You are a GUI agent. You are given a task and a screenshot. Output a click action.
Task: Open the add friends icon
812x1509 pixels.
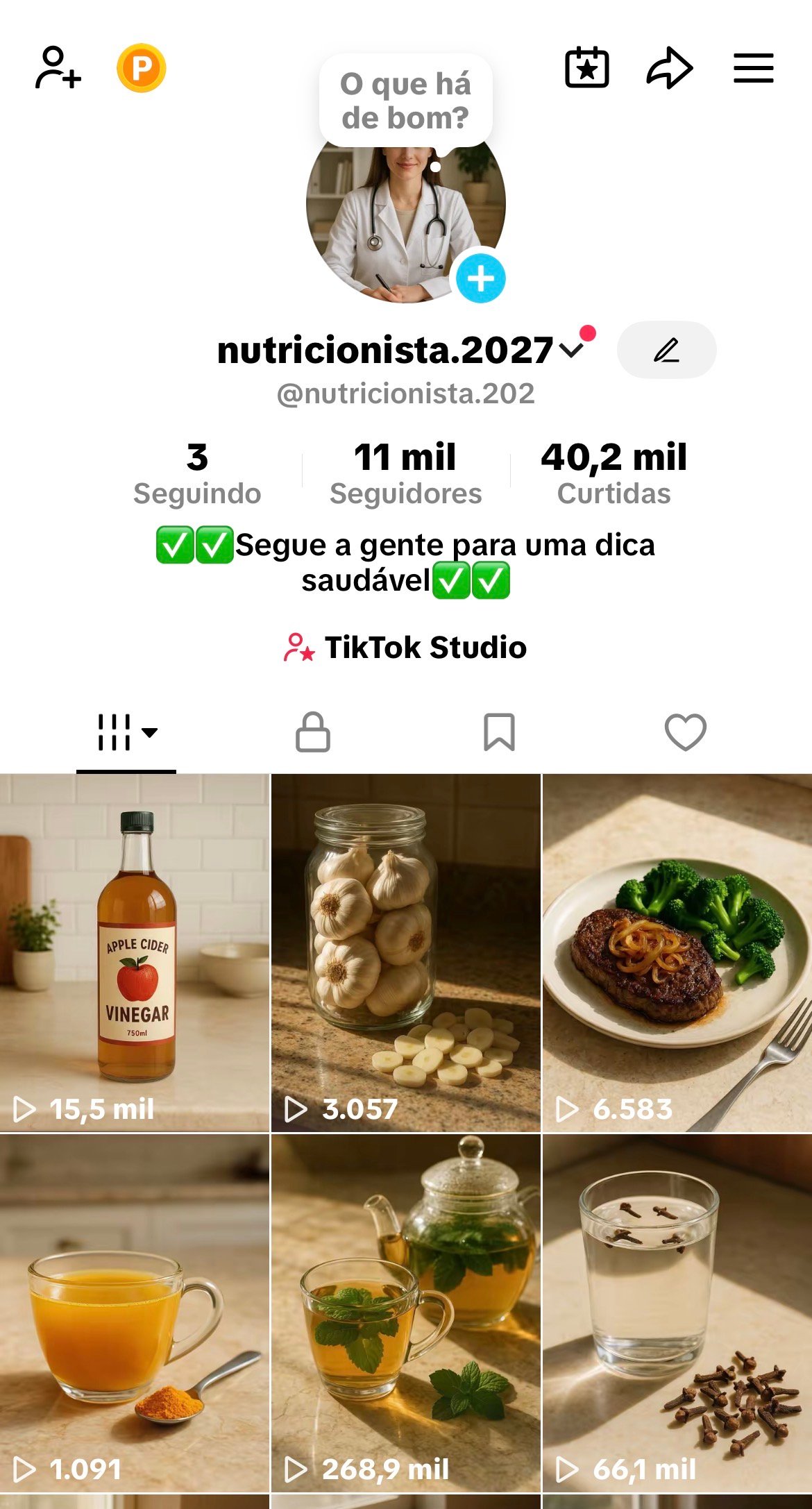[x=58, y=68]
